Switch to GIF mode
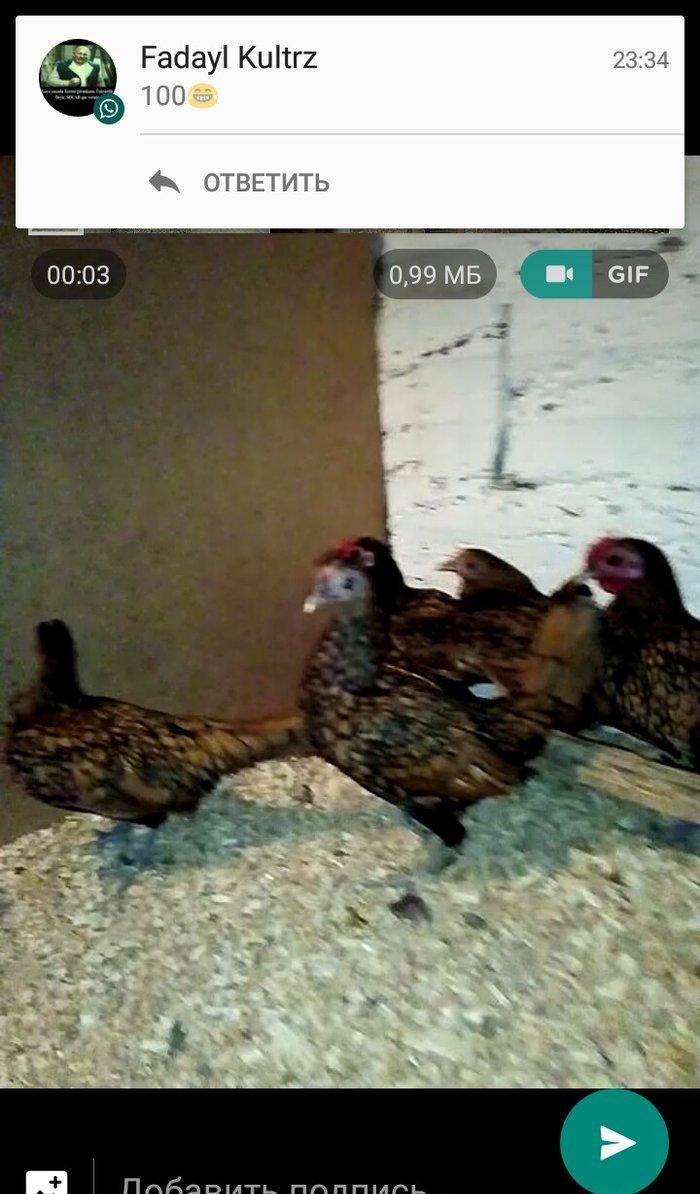The width and height of the screenshot is (700, 1194). tap(629, 274)
